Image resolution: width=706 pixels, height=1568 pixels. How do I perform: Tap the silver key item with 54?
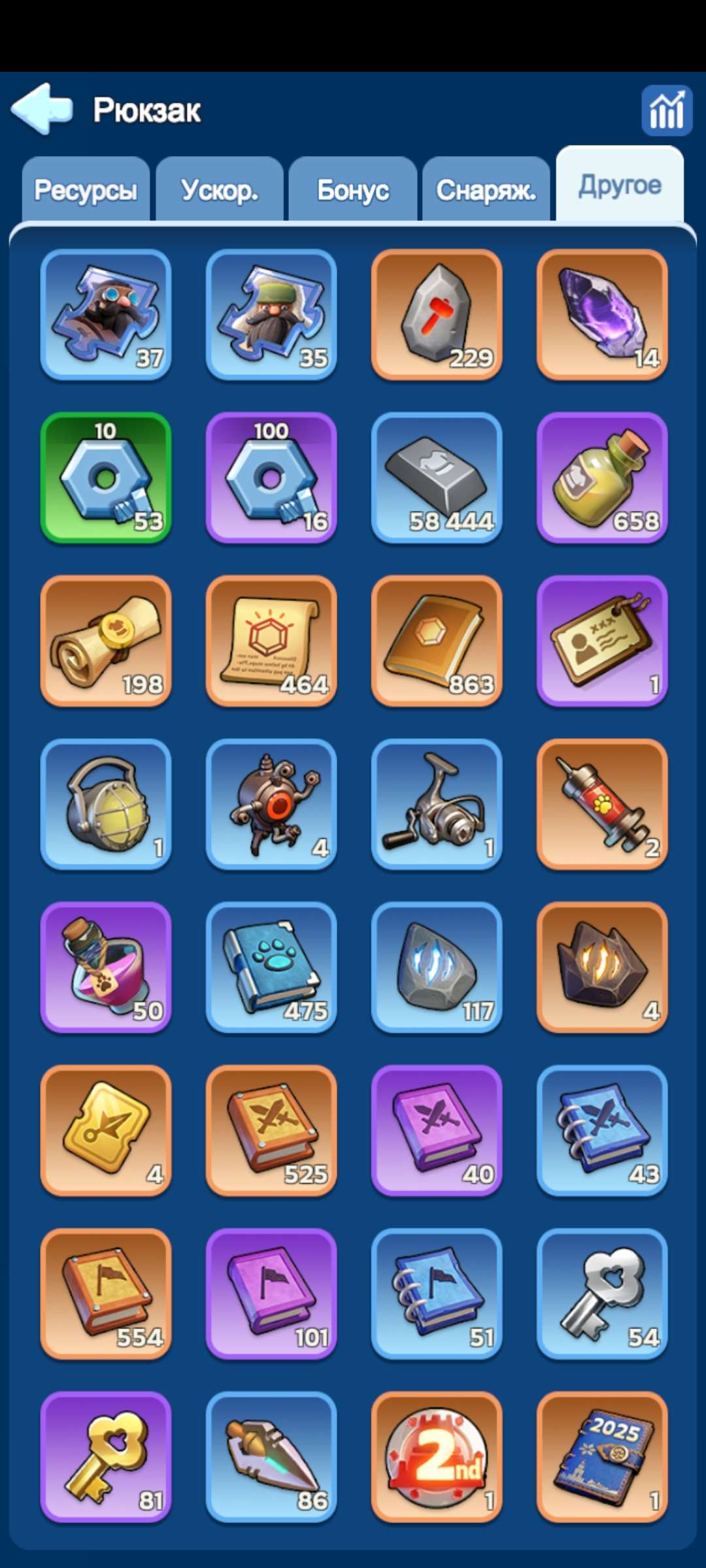[x=602, y=1294]
